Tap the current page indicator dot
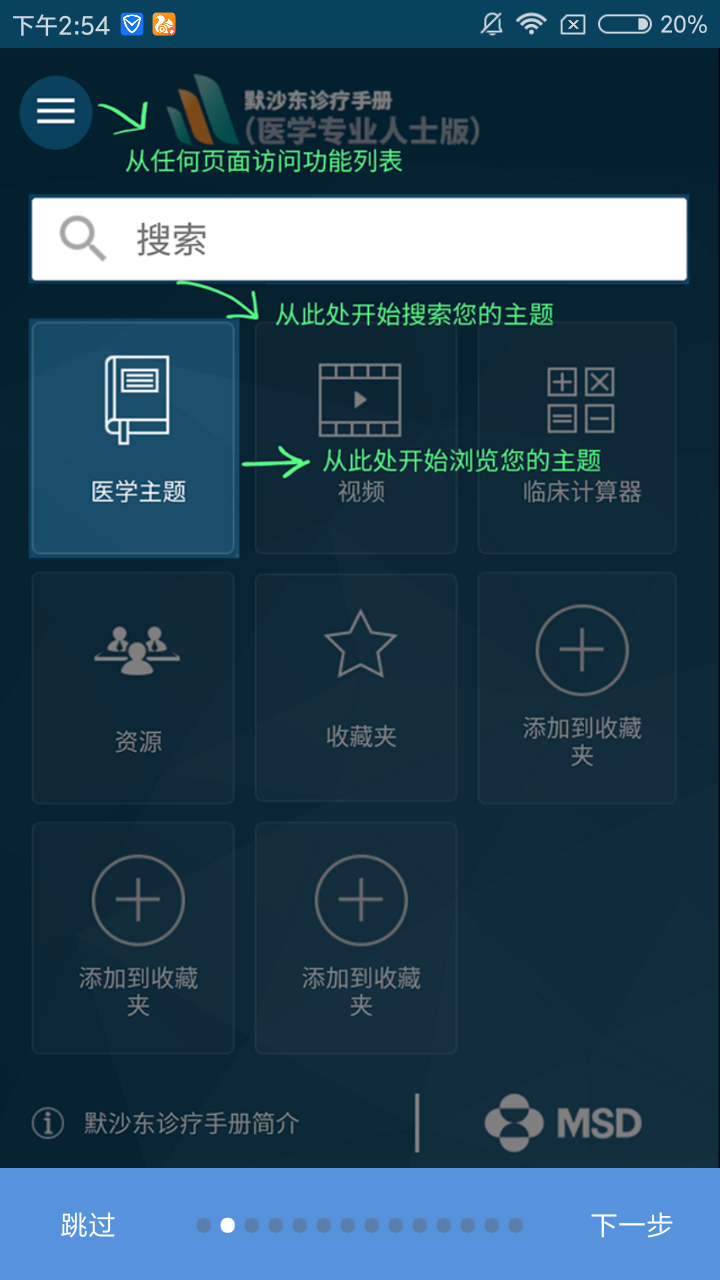This screenshot has height=1280, width=720. (228, 1224)
